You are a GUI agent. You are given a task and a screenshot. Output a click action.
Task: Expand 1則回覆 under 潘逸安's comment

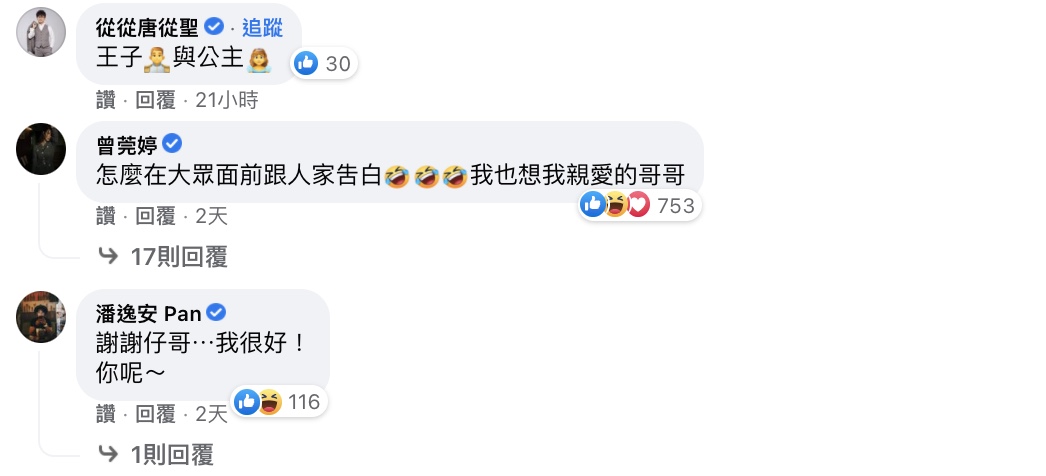(171, 456)
